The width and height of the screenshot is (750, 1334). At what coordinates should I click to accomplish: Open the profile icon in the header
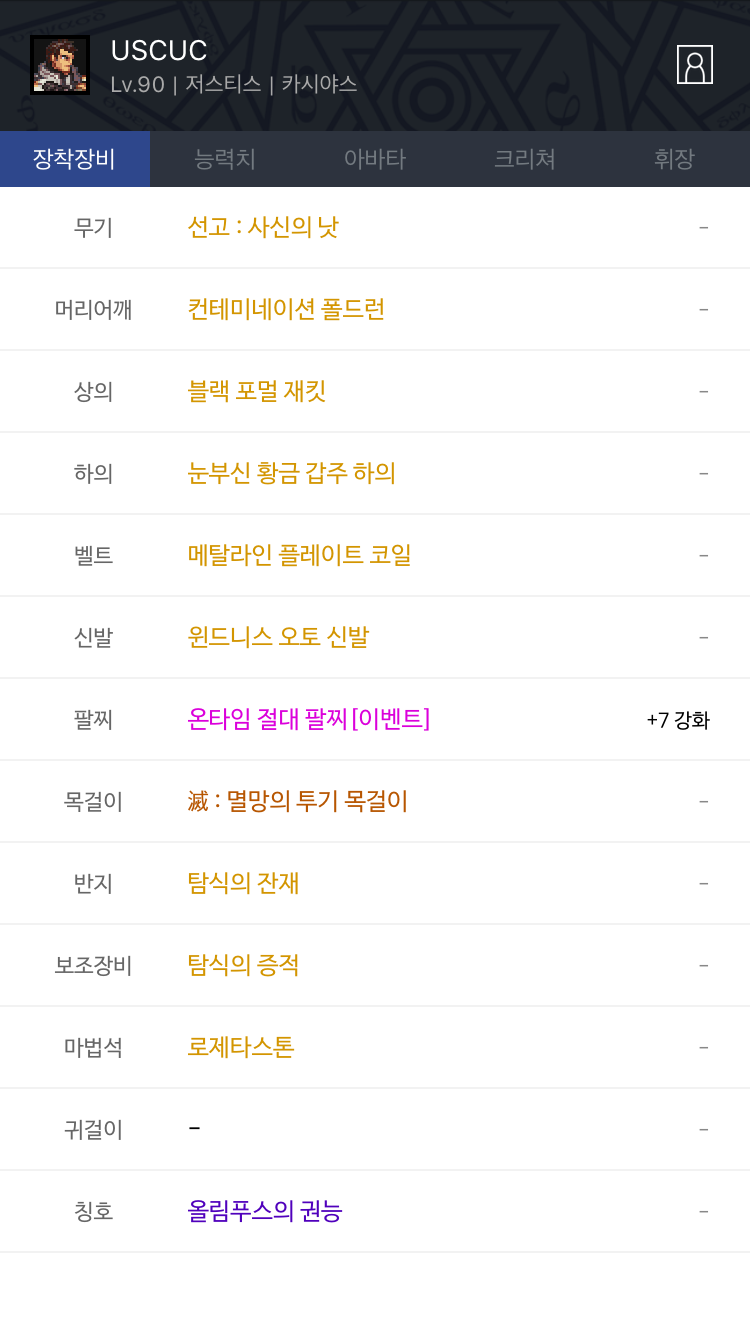pos(694,65)
